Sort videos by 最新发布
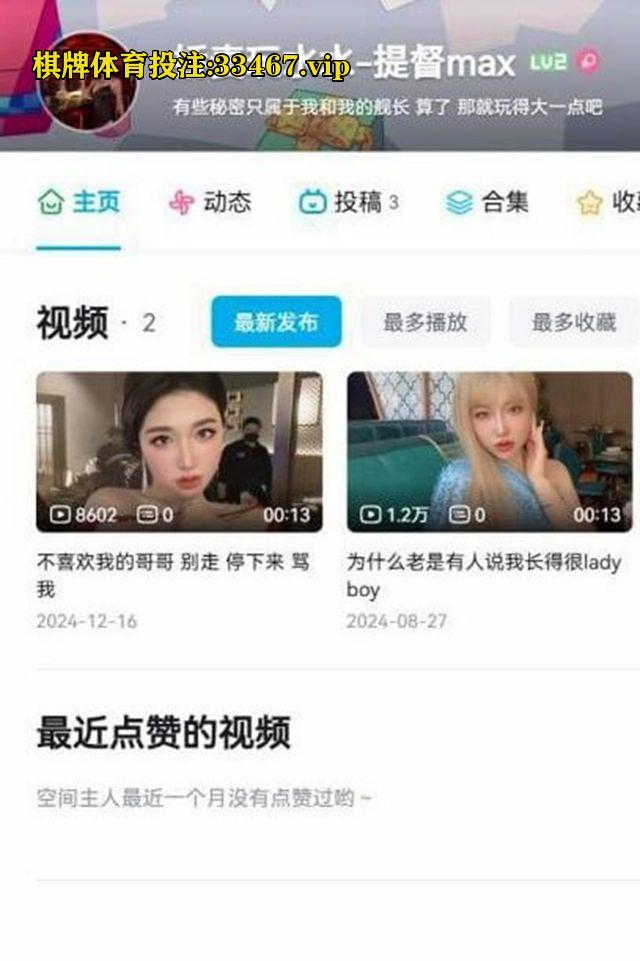640x961 pixels. coord(276,322)
